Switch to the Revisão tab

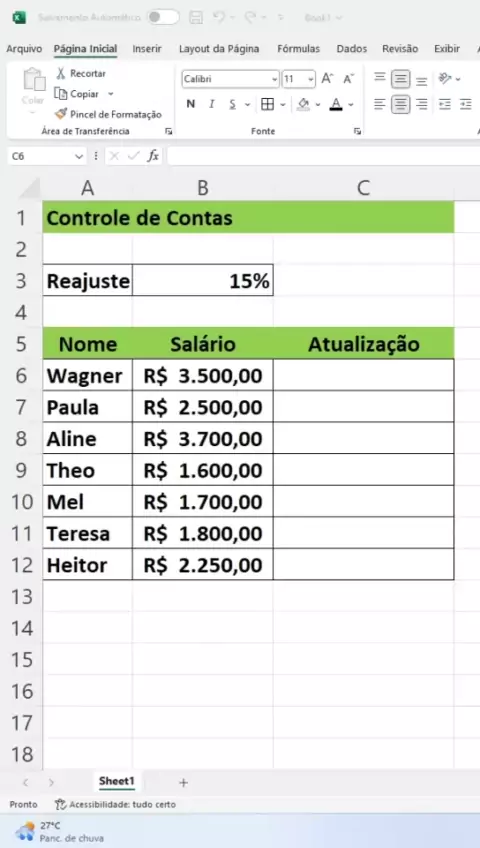(400, 49)
